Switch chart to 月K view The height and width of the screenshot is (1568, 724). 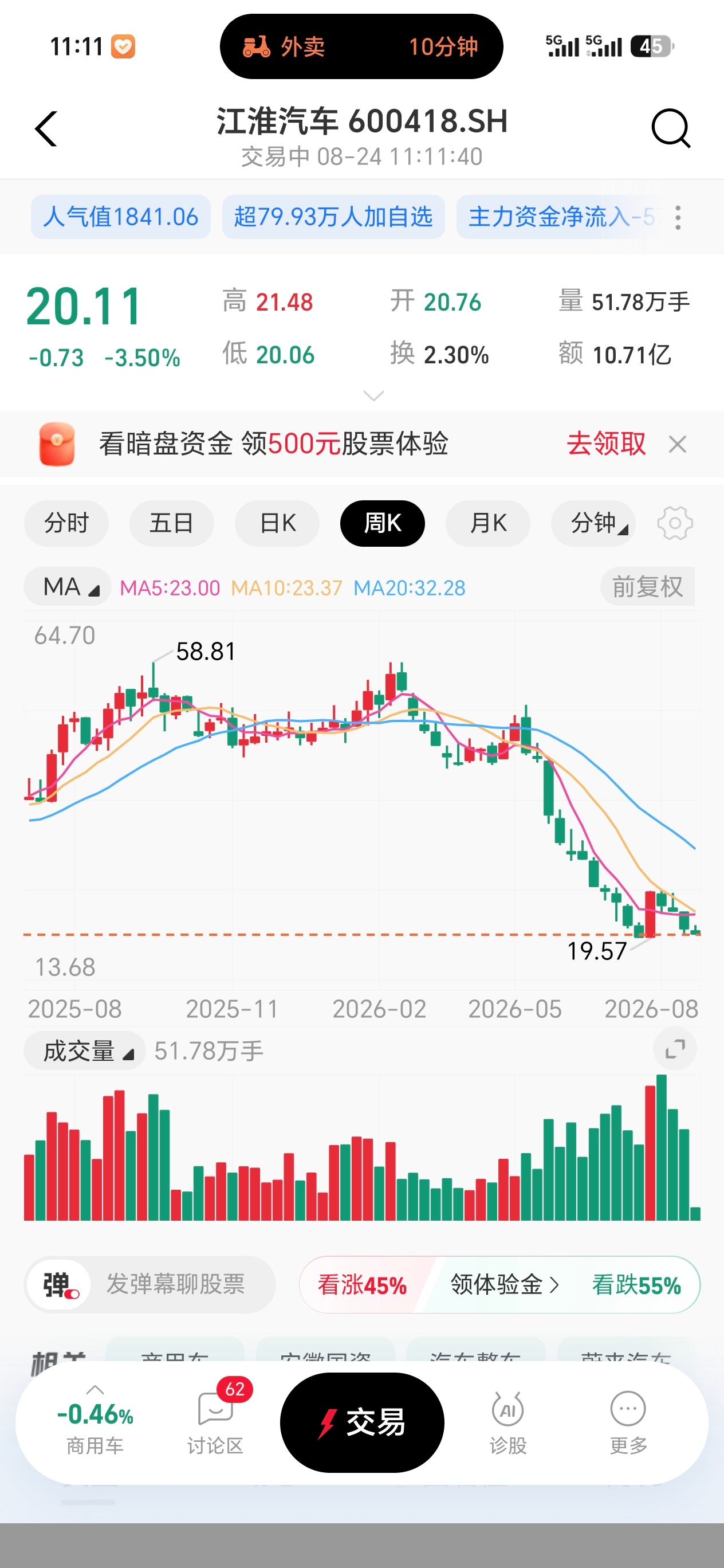(x=488, y=523)
